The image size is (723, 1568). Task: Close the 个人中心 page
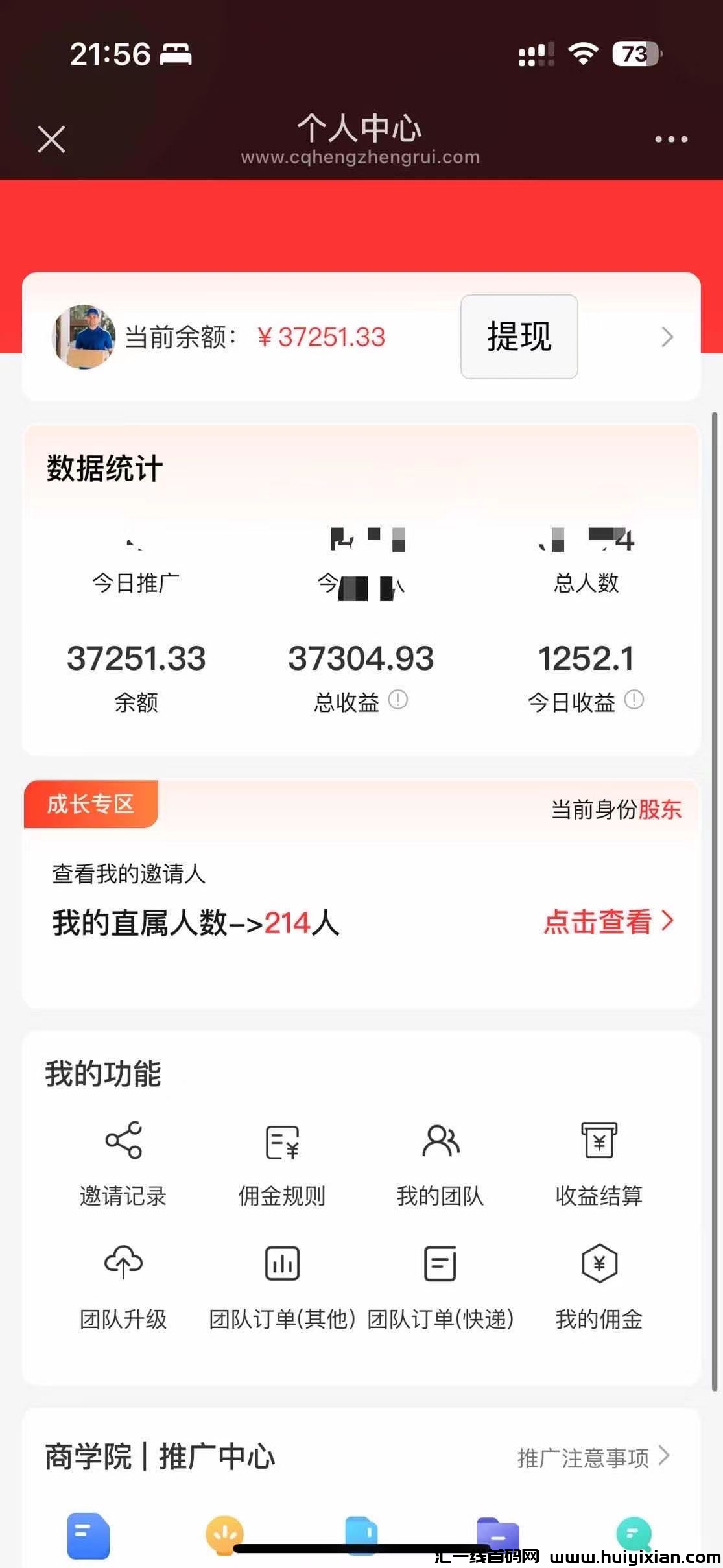(51, 139)
